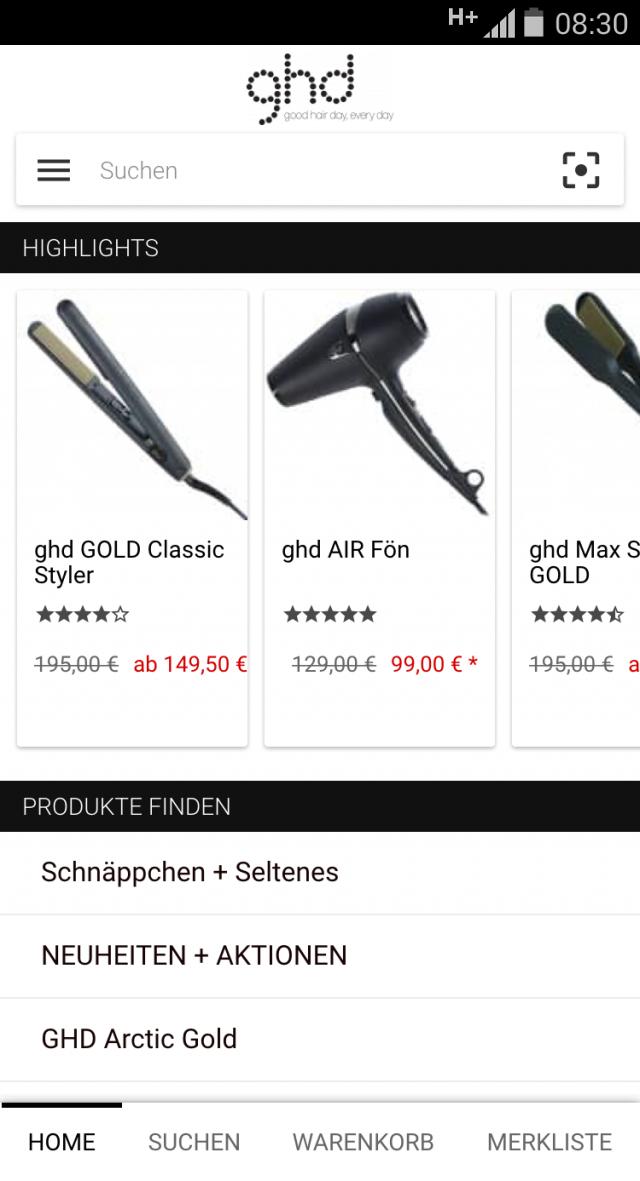Image resolution: width=640 pixels, height=1181 pixels.
Task: Open the ghd Max Styler GOLD card
Action: [x=578, y=518]
